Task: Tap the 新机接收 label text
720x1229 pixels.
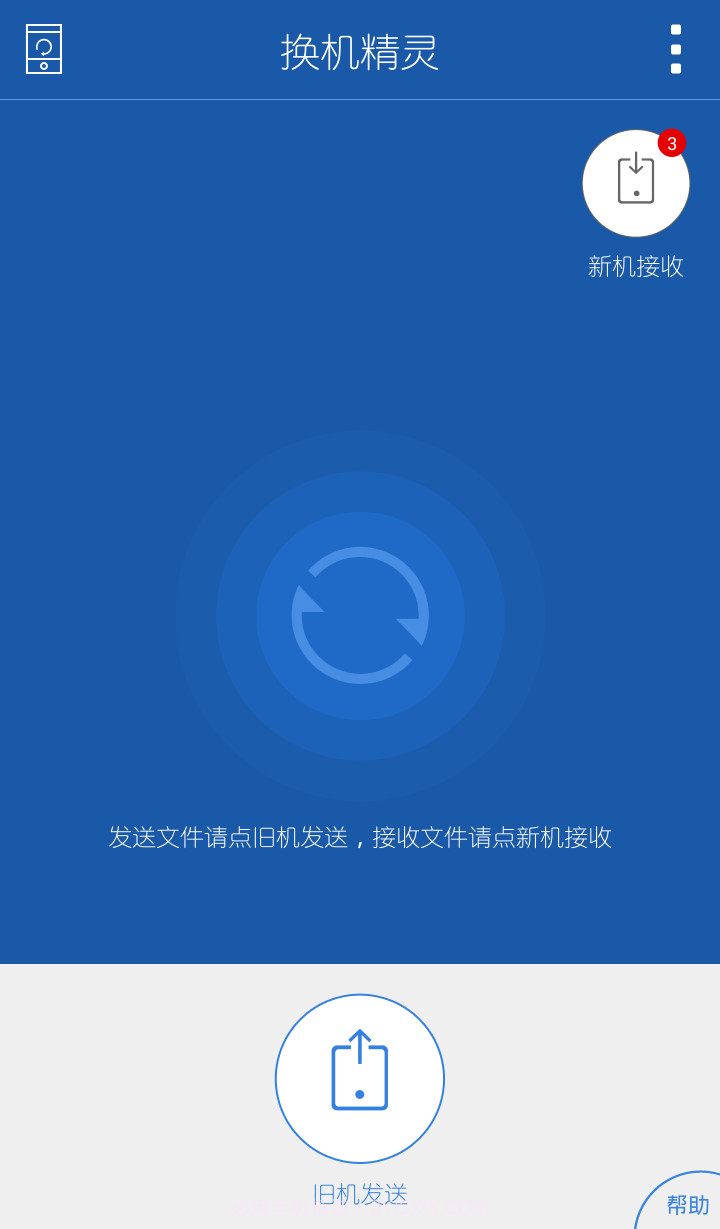Action: click(636, 267)
